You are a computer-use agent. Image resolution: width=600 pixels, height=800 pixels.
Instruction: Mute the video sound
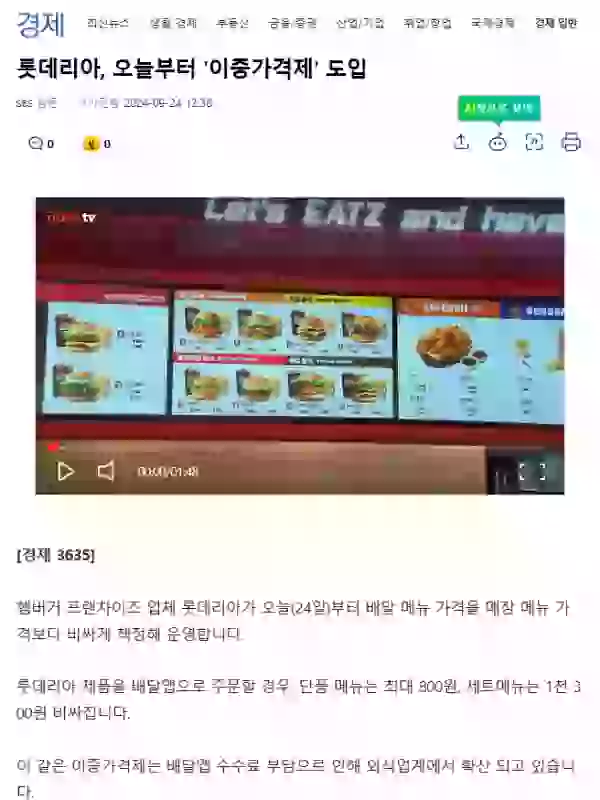coord(106,471)
